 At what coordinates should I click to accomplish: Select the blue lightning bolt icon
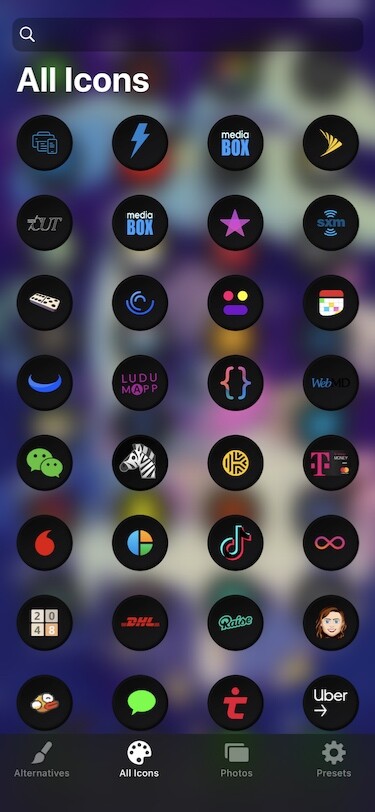point(140,143)
